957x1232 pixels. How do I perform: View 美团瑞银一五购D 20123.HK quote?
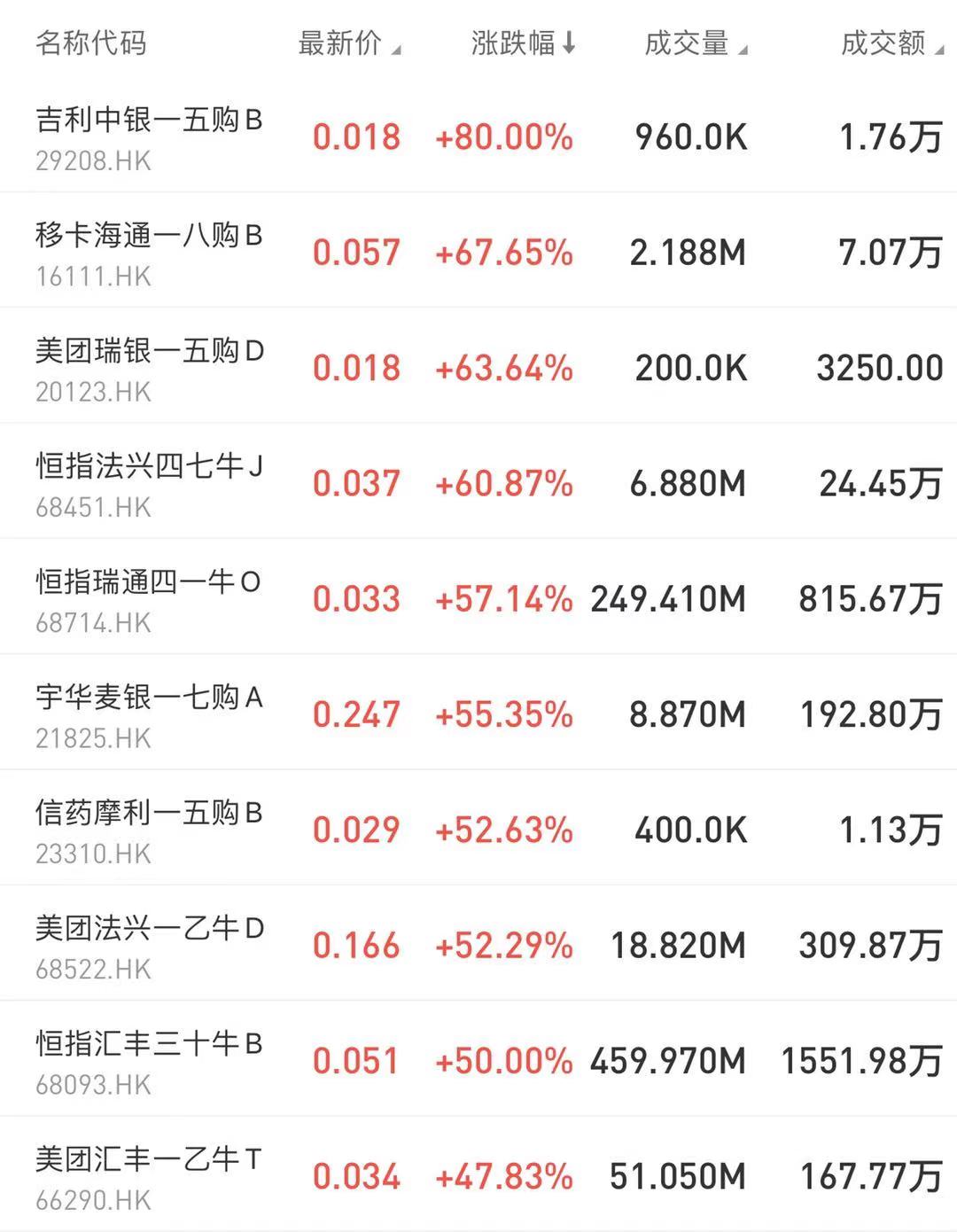pyautogui.click(x=149, y=369)
